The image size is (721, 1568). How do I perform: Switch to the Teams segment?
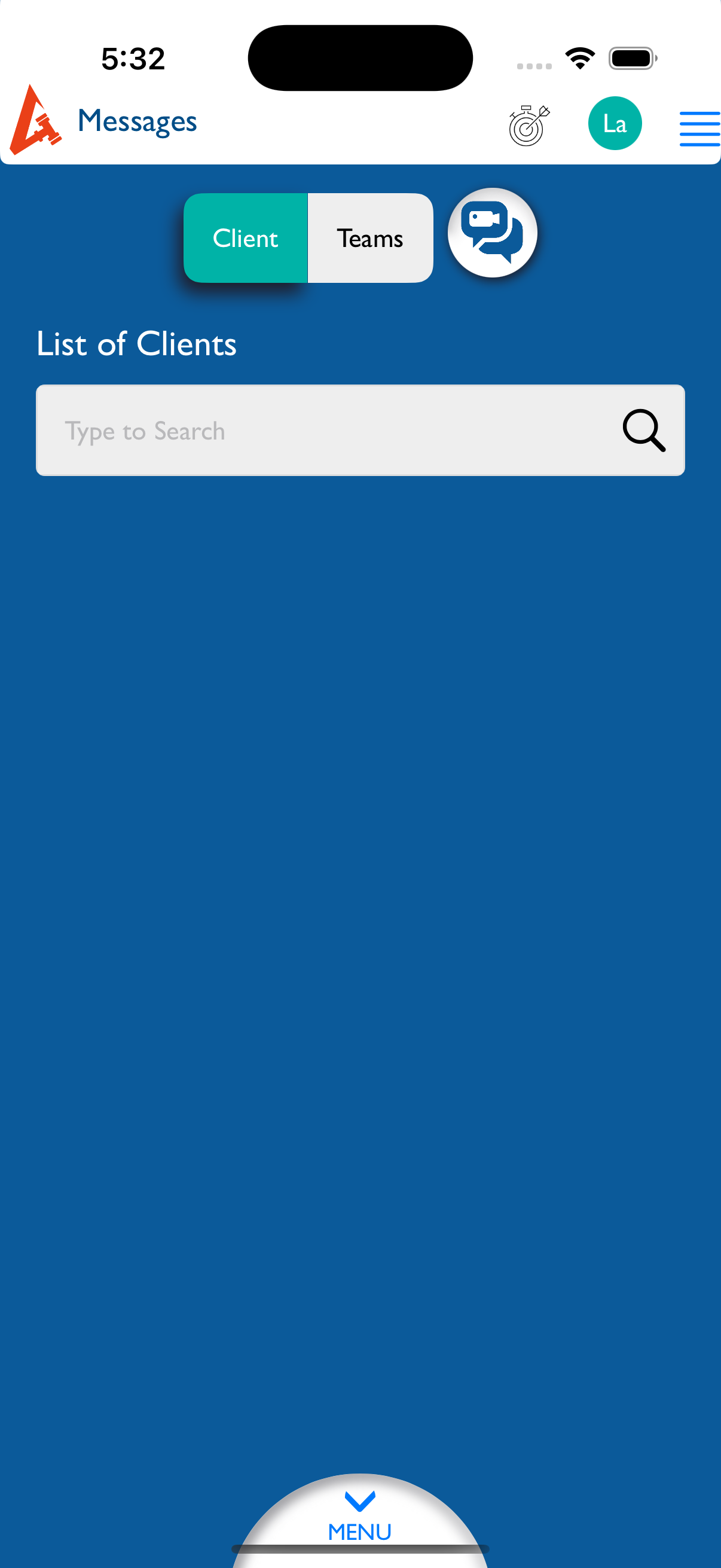(370, 238)
